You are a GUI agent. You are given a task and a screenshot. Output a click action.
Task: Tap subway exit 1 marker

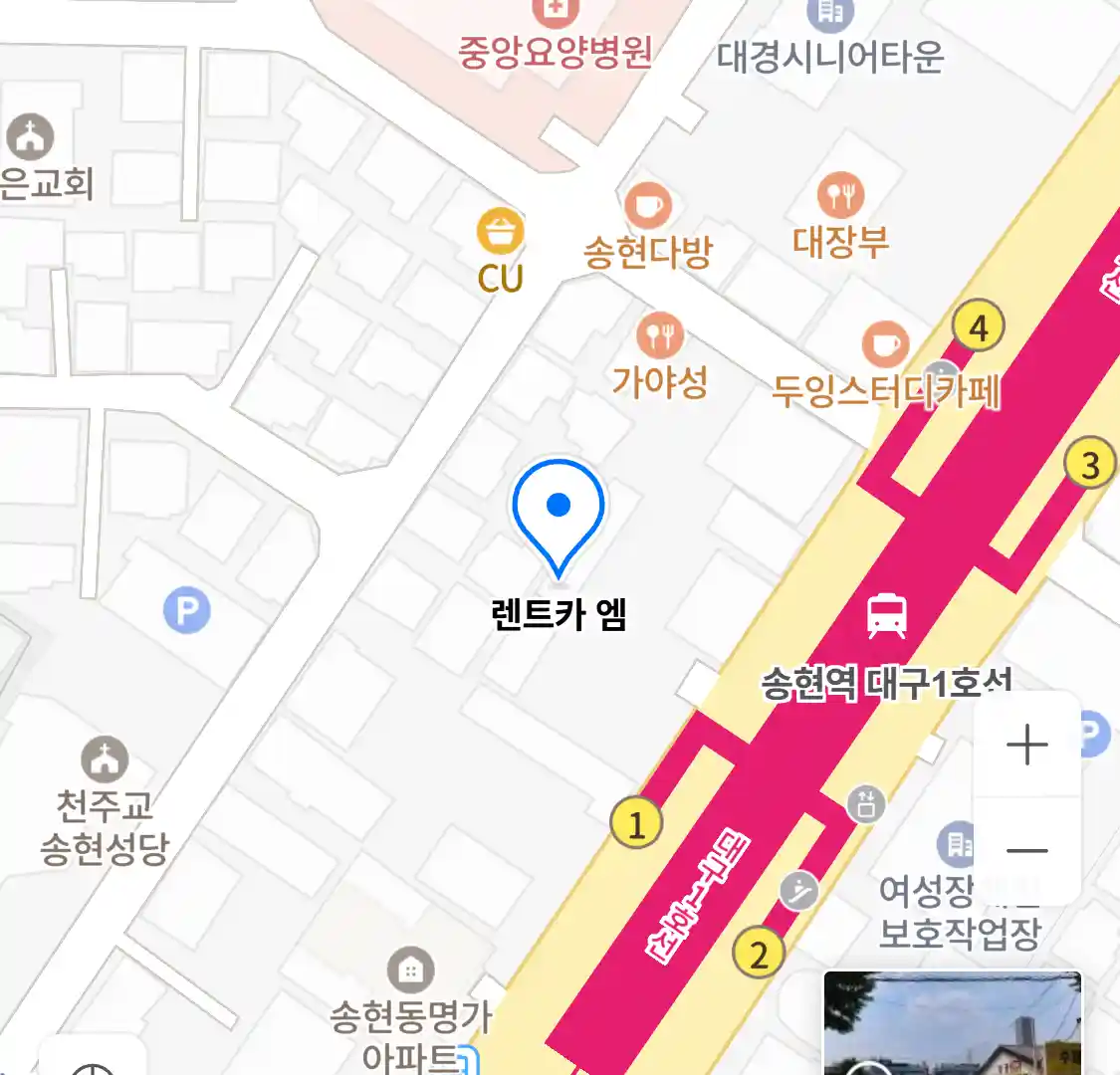click(x=636, y=823)
